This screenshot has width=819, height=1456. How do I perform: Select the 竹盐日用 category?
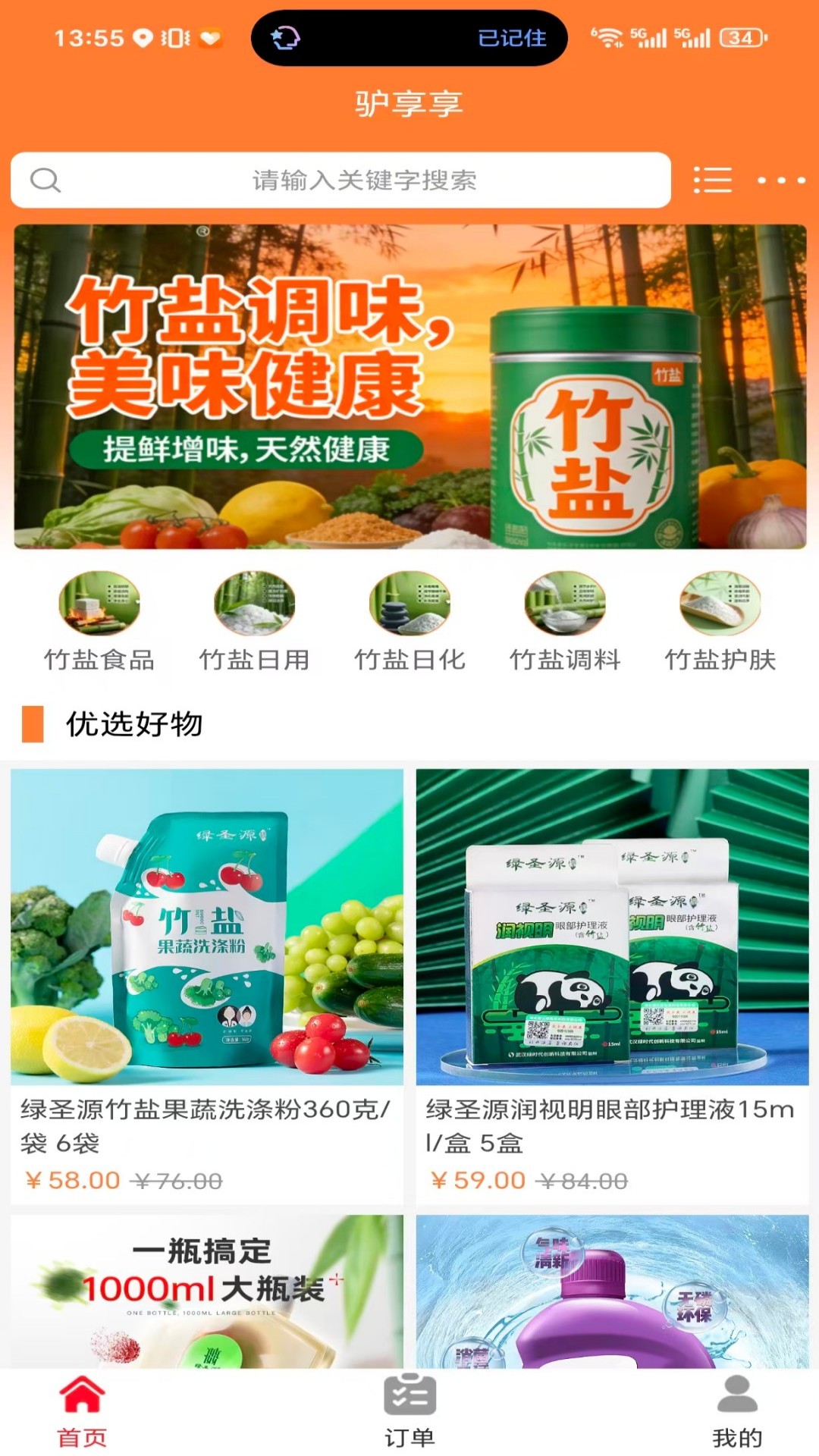click(x=254, y=622)
